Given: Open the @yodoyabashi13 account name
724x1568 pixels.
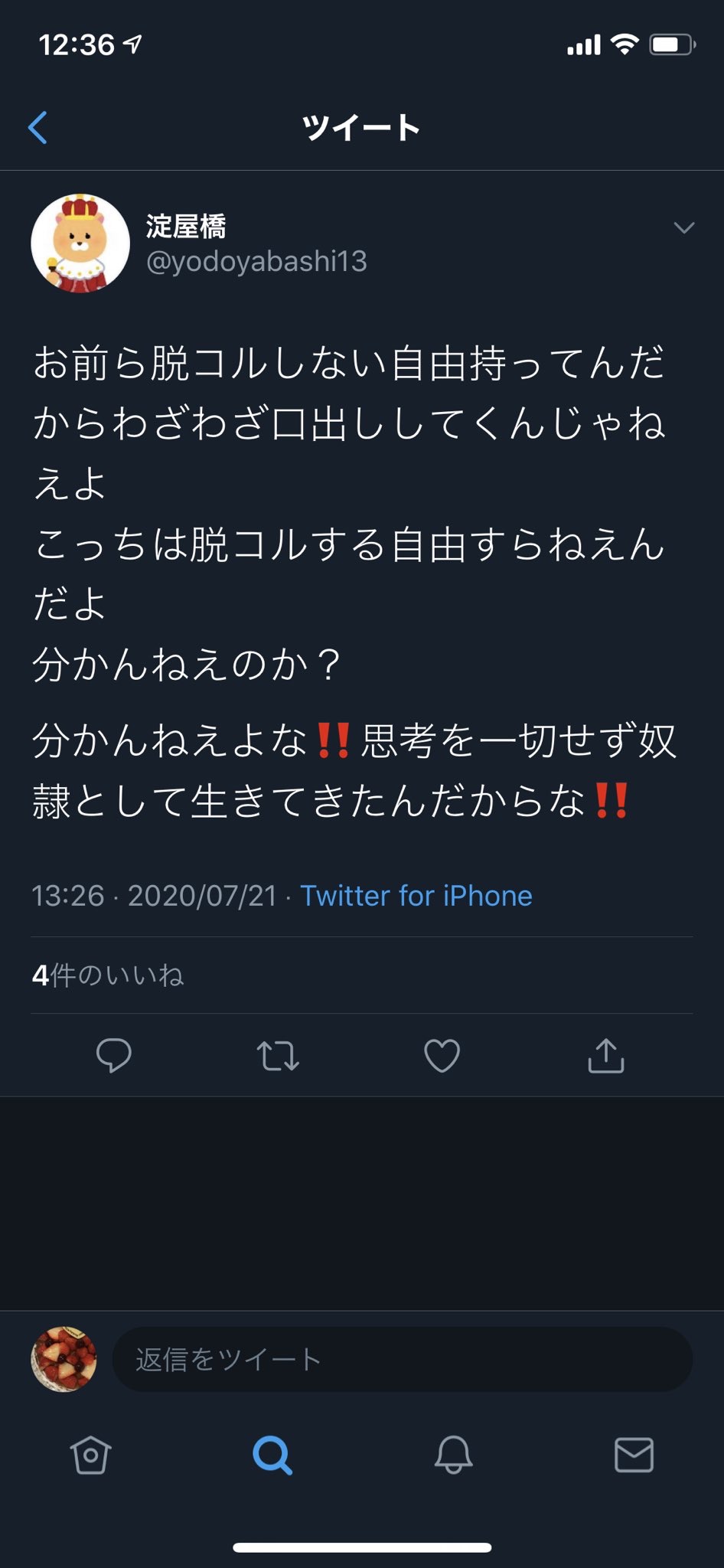Looking at the screenshot, I should pyautogui.click(x=256, y=262).
